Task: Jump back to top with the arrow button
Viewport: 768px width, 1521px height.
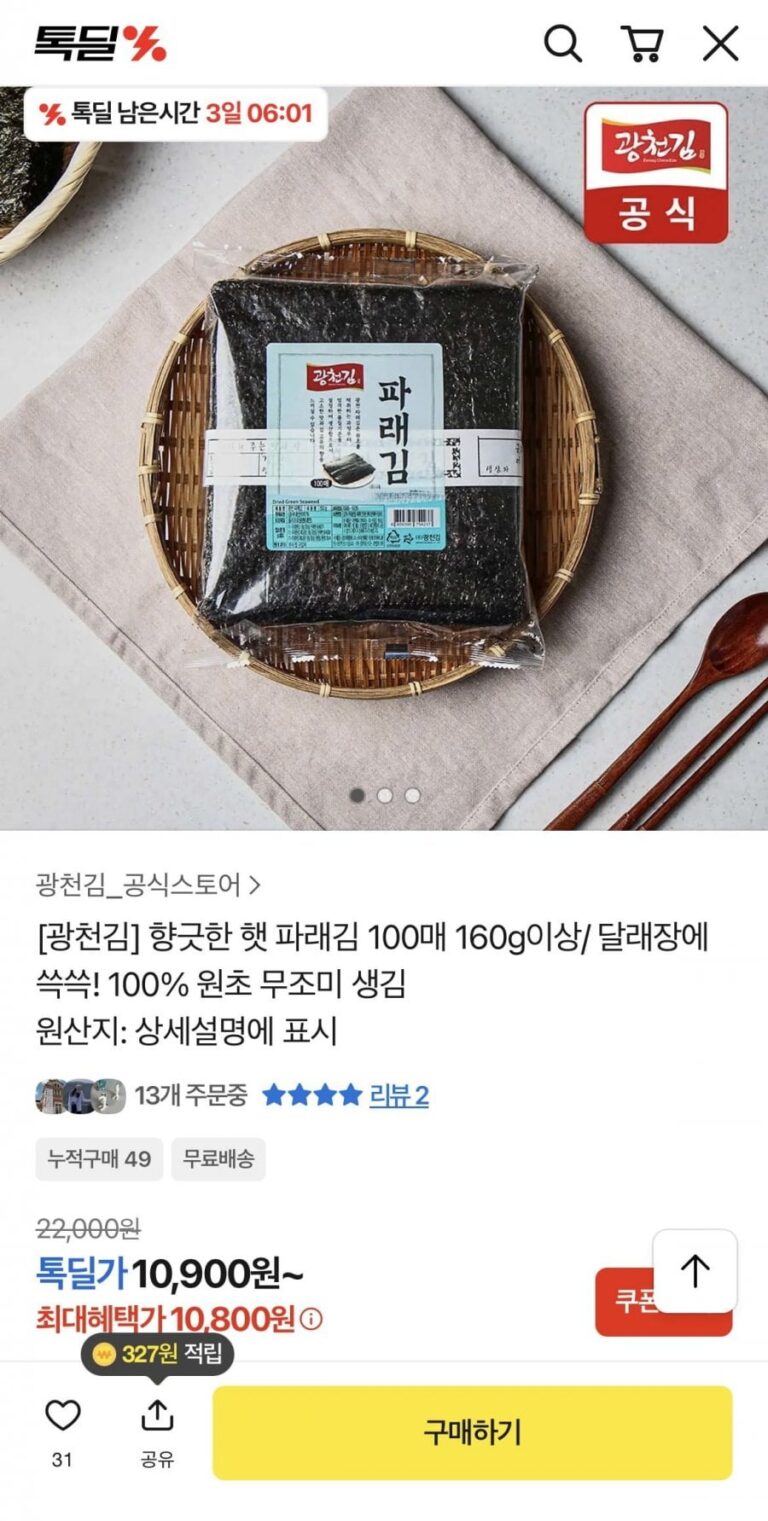Action: coord(695,1271)
